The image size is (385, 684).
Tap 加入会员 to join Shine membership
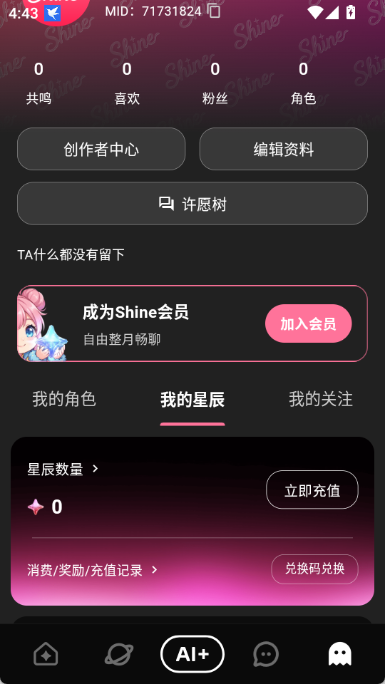(x=308, y=324)
